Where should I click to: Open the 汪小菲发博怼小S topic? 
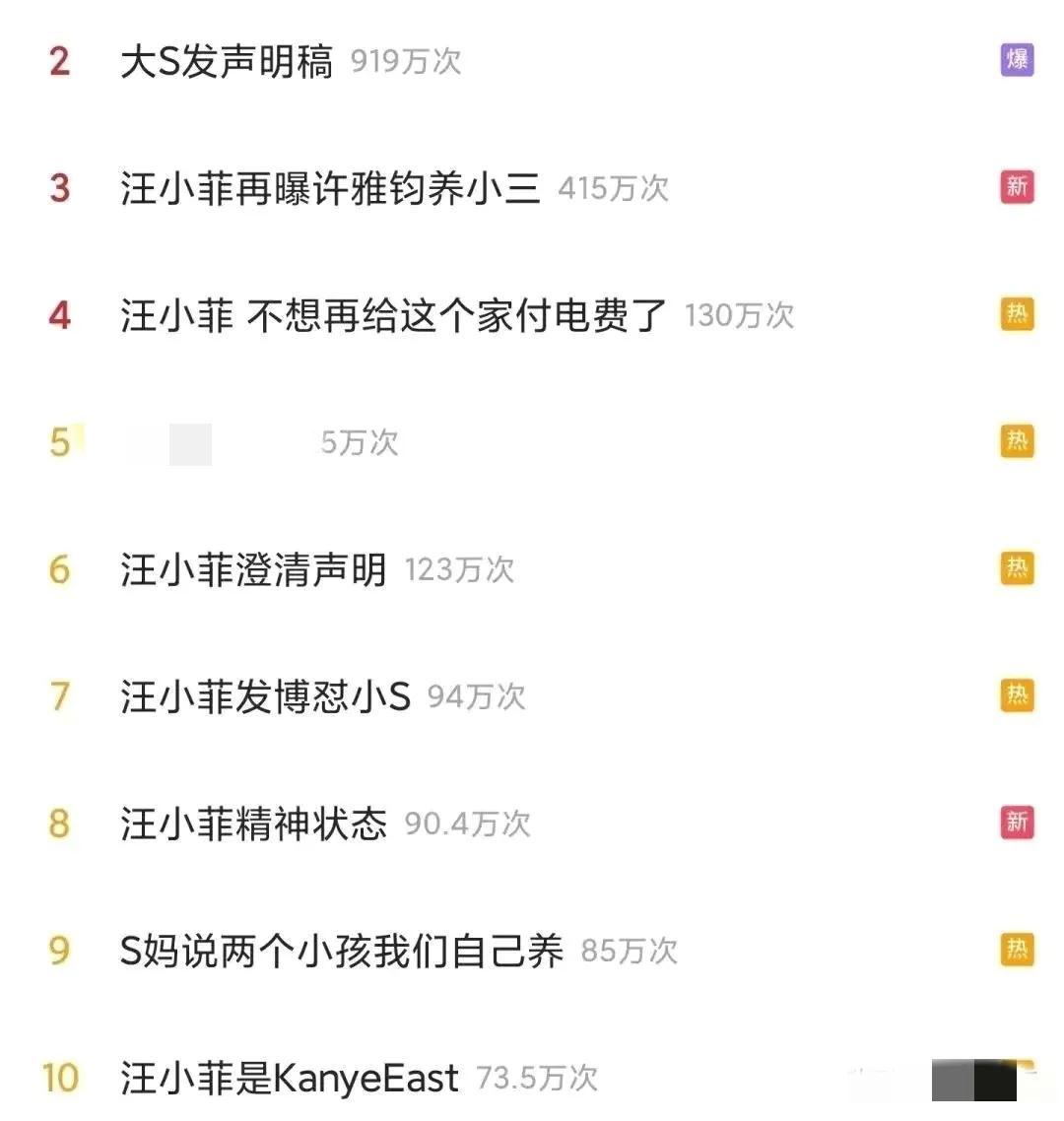coord(265,697)
